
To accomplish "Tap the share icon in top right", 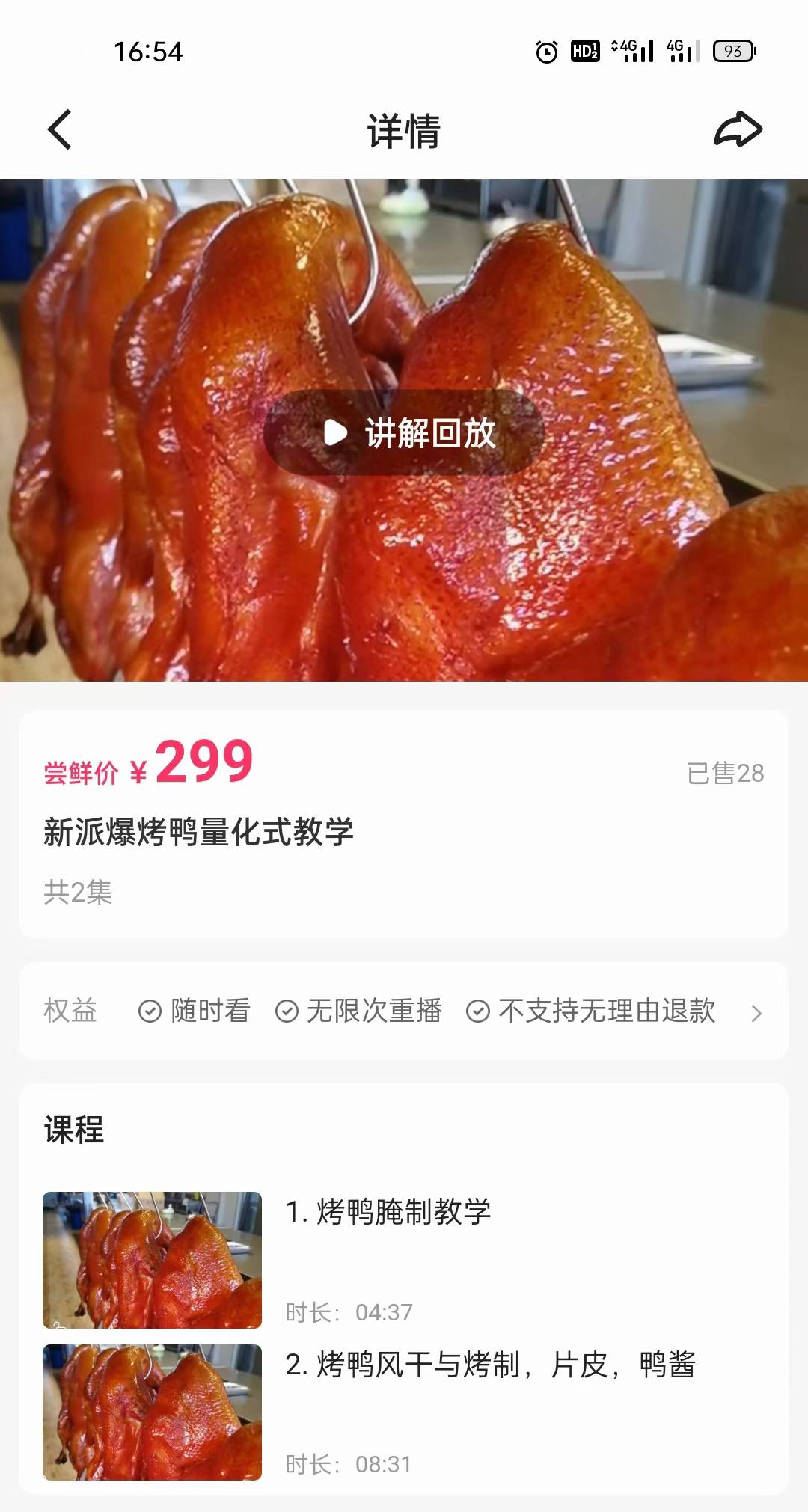I will (736, 129).
